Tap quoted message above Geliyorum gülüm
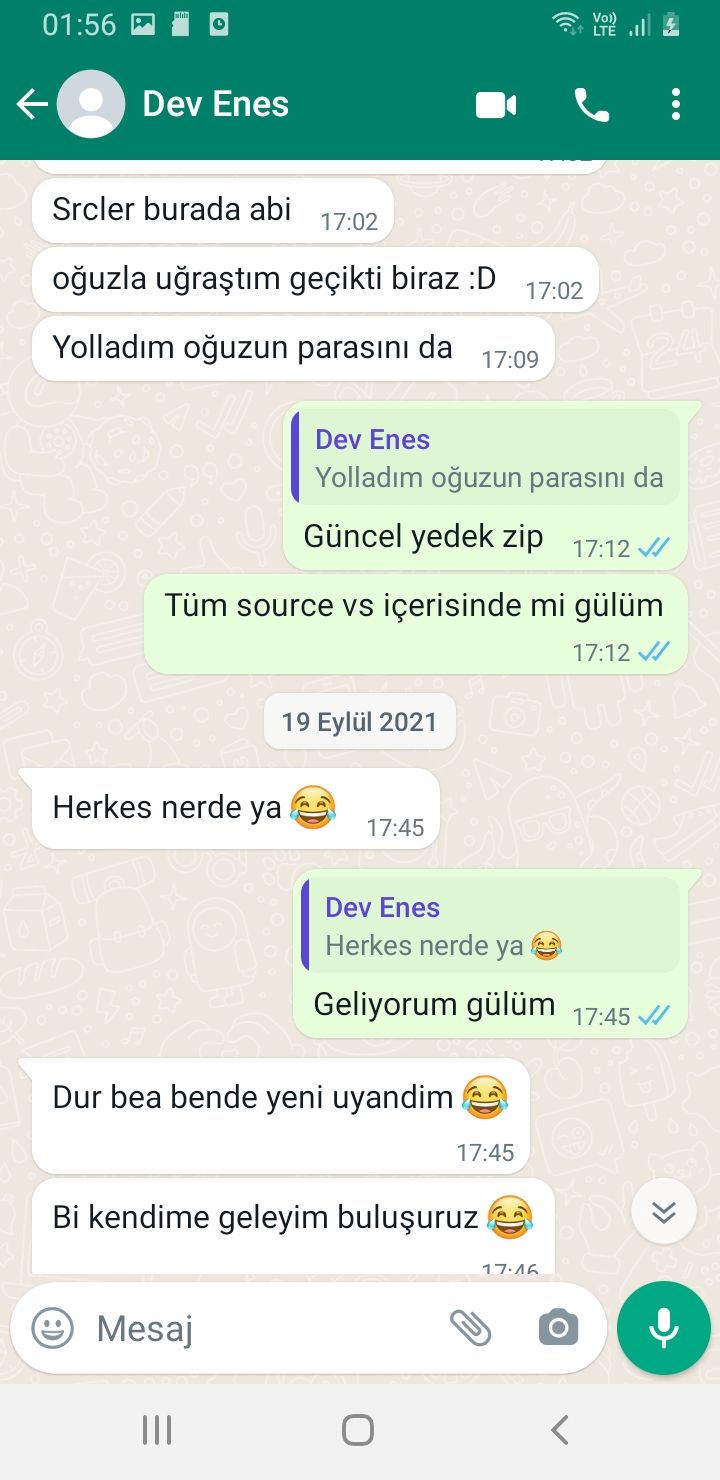Image resolution: width=720 pixels, height=1480 pixels. pos(490,925)
